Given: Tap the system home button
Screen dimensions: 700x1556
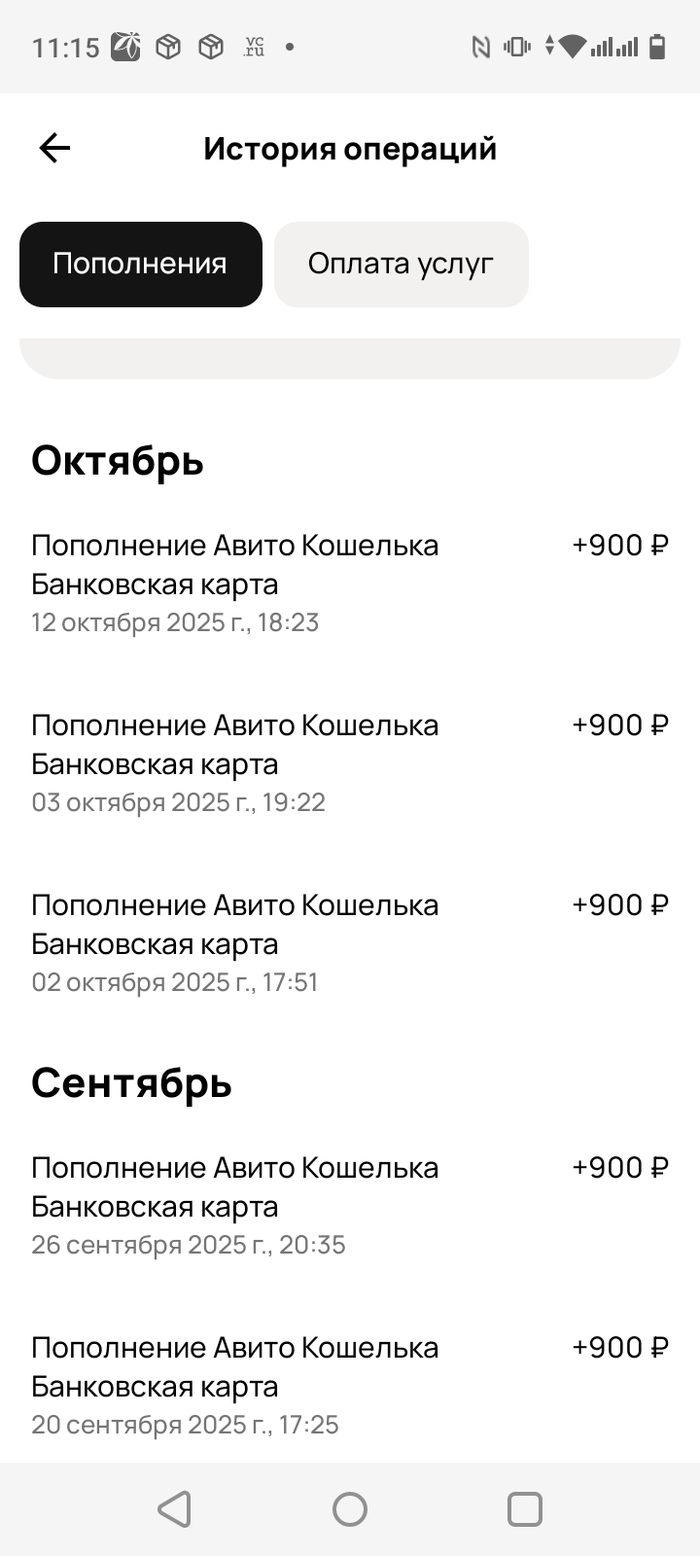Looking at the screenshot, I should coord(350,1509).
